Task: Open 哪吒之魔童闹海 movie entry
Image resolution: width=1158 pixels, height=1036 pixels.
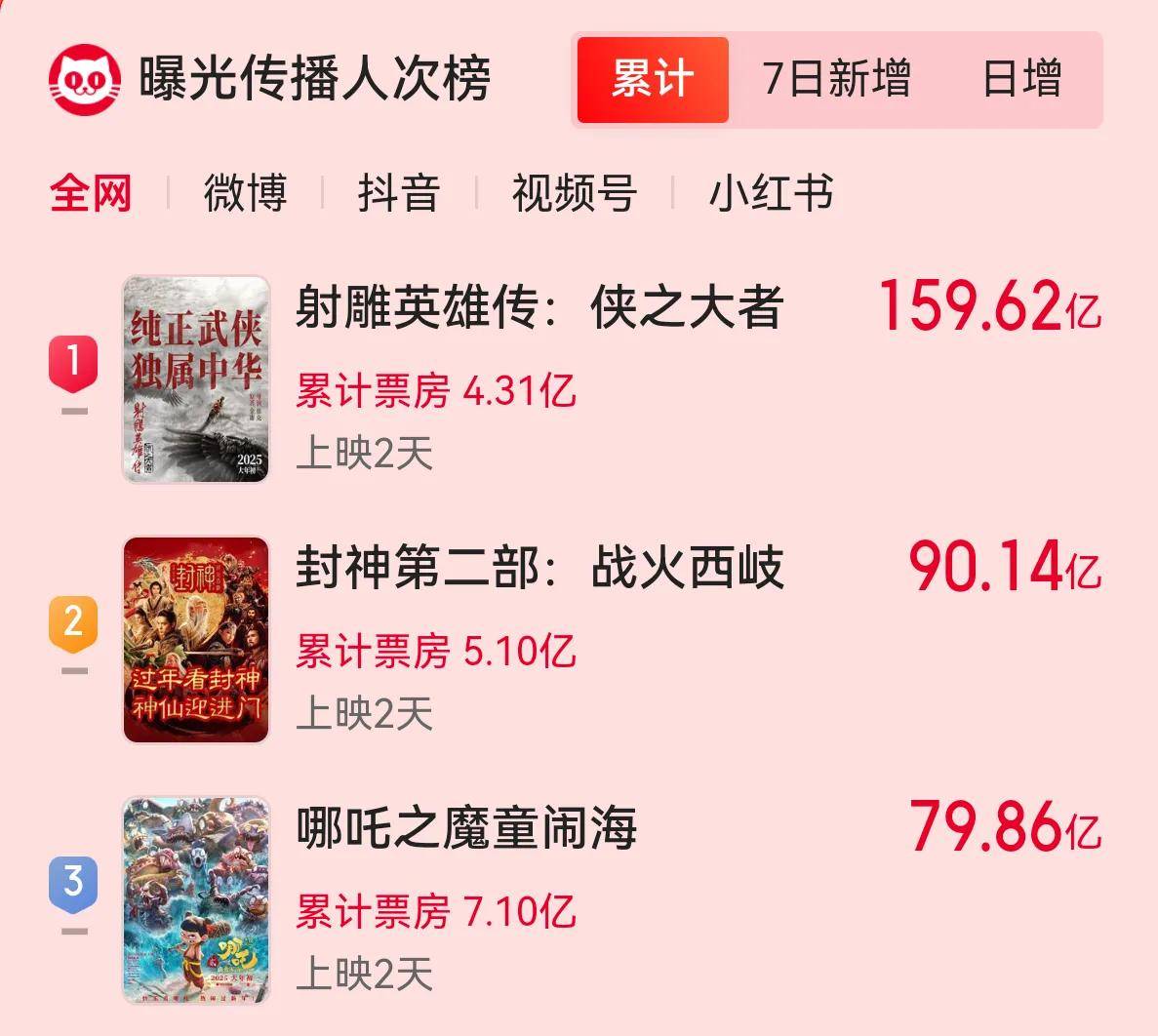Action: [466, 829]
